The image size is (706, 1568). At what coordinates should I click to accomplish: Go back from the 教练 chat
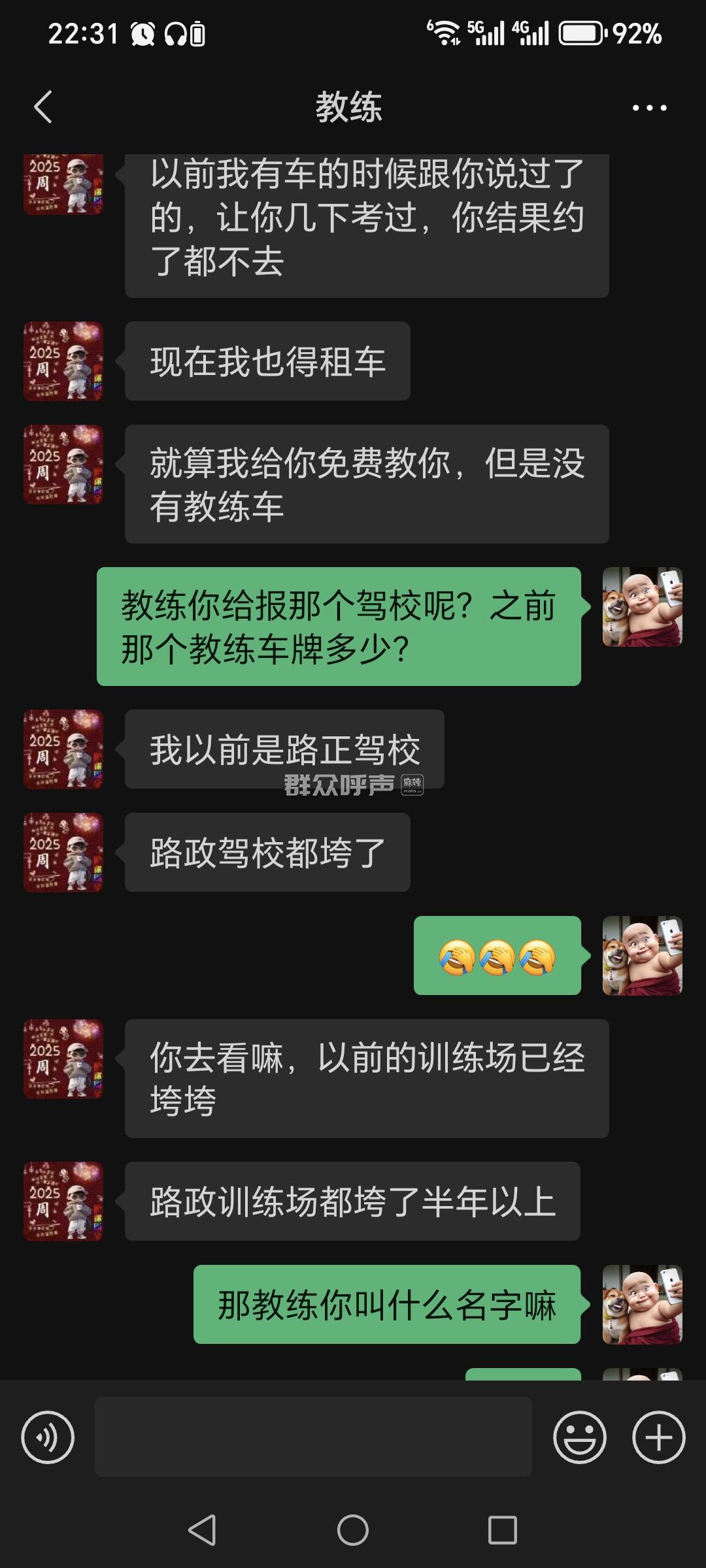click(x=43, y=107)
